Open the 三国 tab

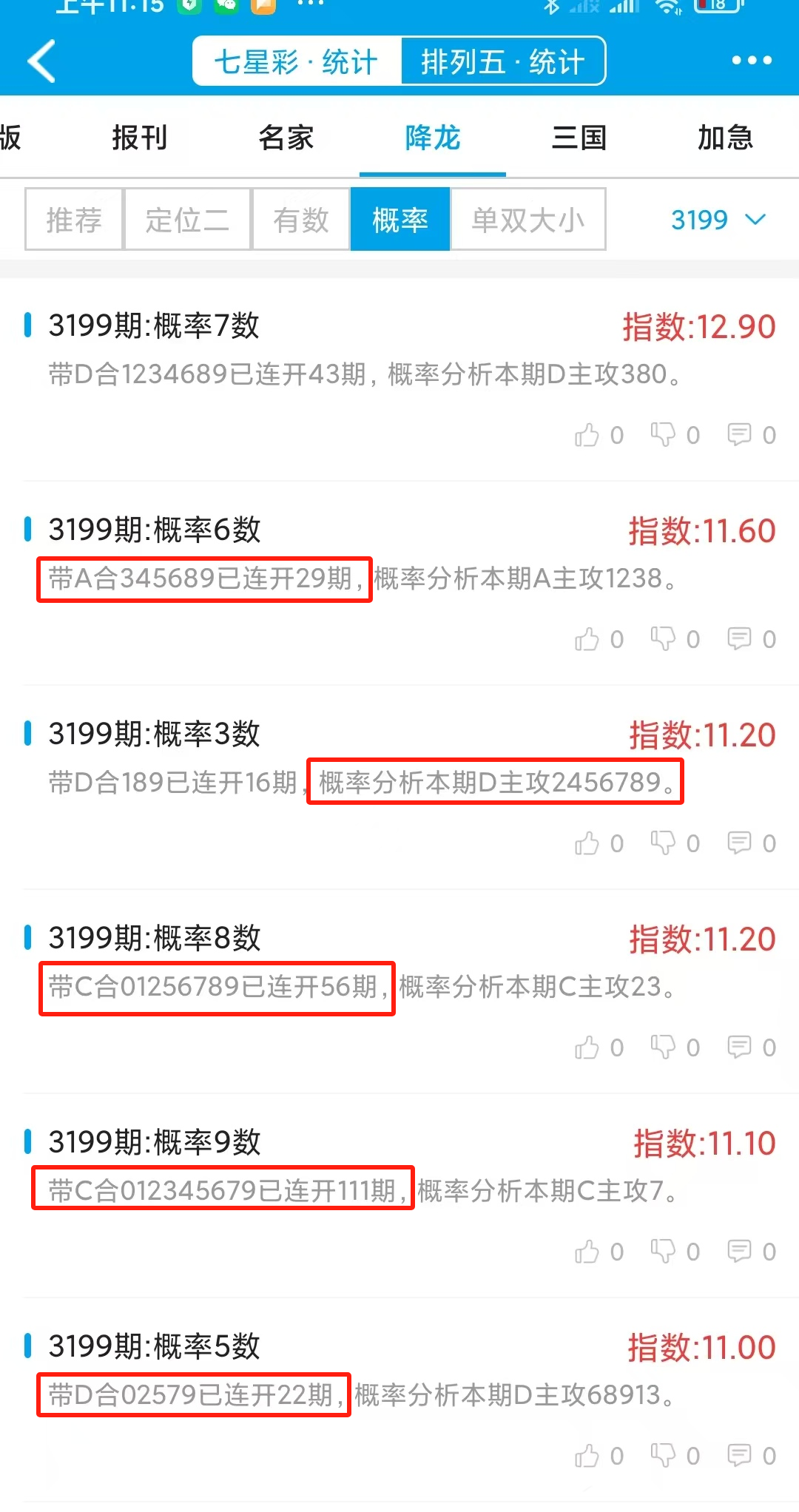[579, 138]
